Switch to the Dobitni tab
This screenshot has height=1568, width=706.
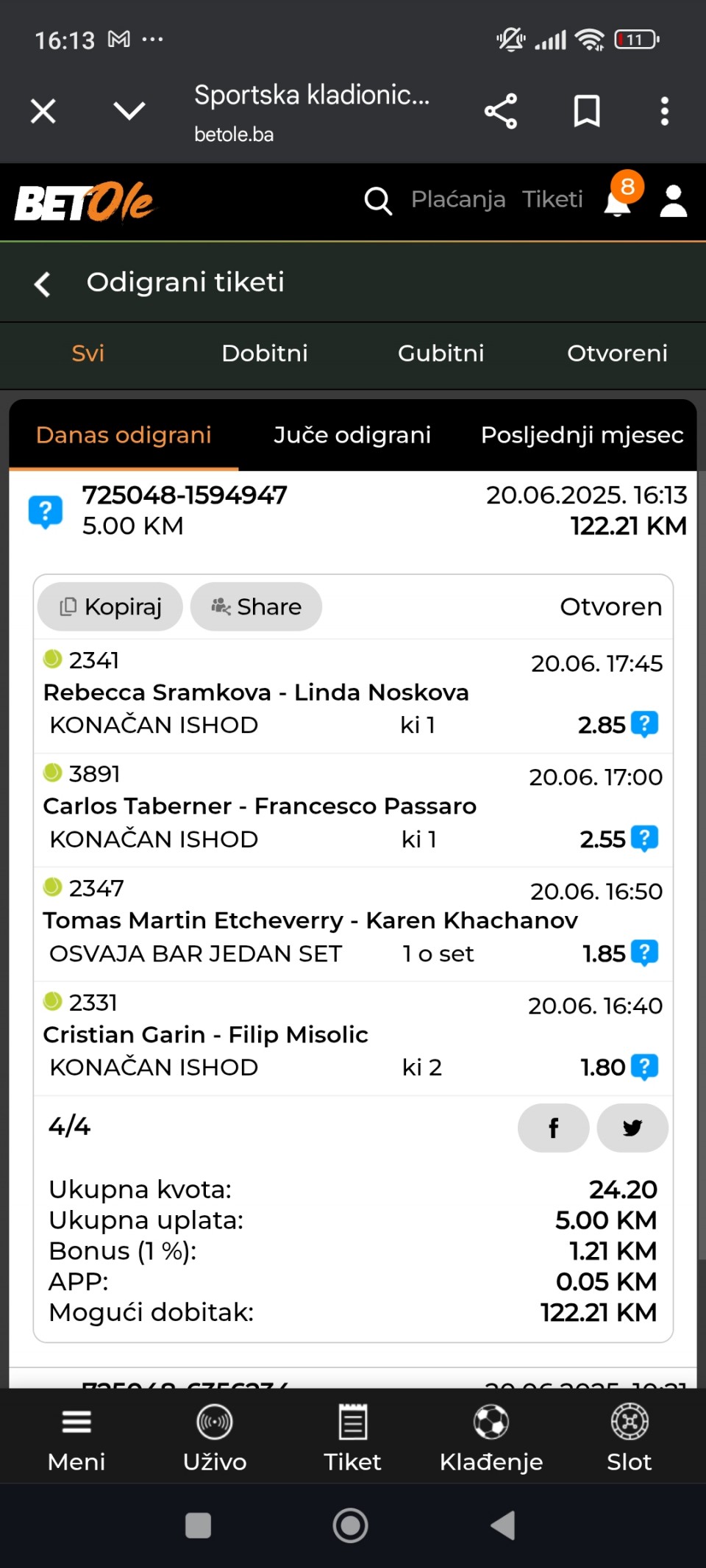tap(265, 354)
